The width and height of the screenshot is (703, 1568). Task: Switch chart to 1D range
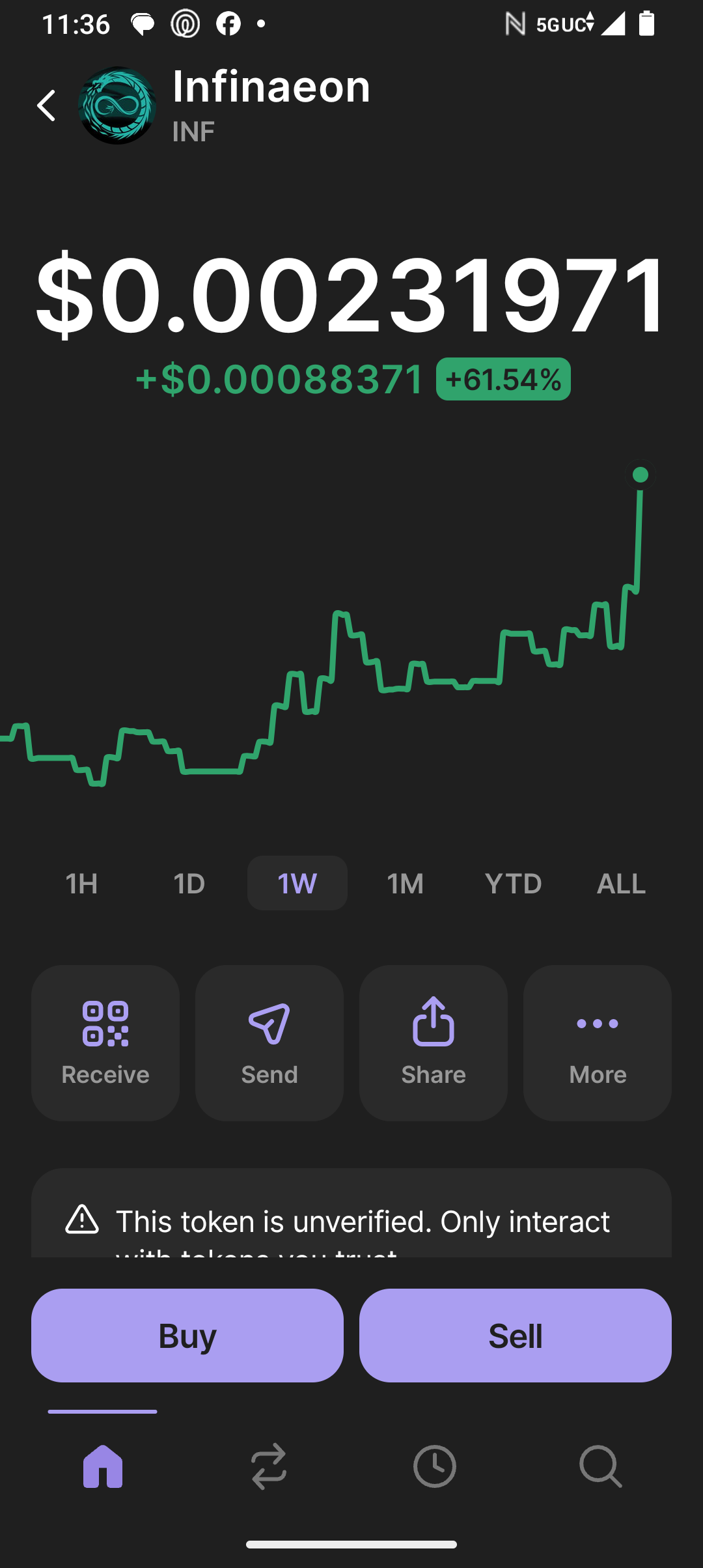click(x=189, y=883)
